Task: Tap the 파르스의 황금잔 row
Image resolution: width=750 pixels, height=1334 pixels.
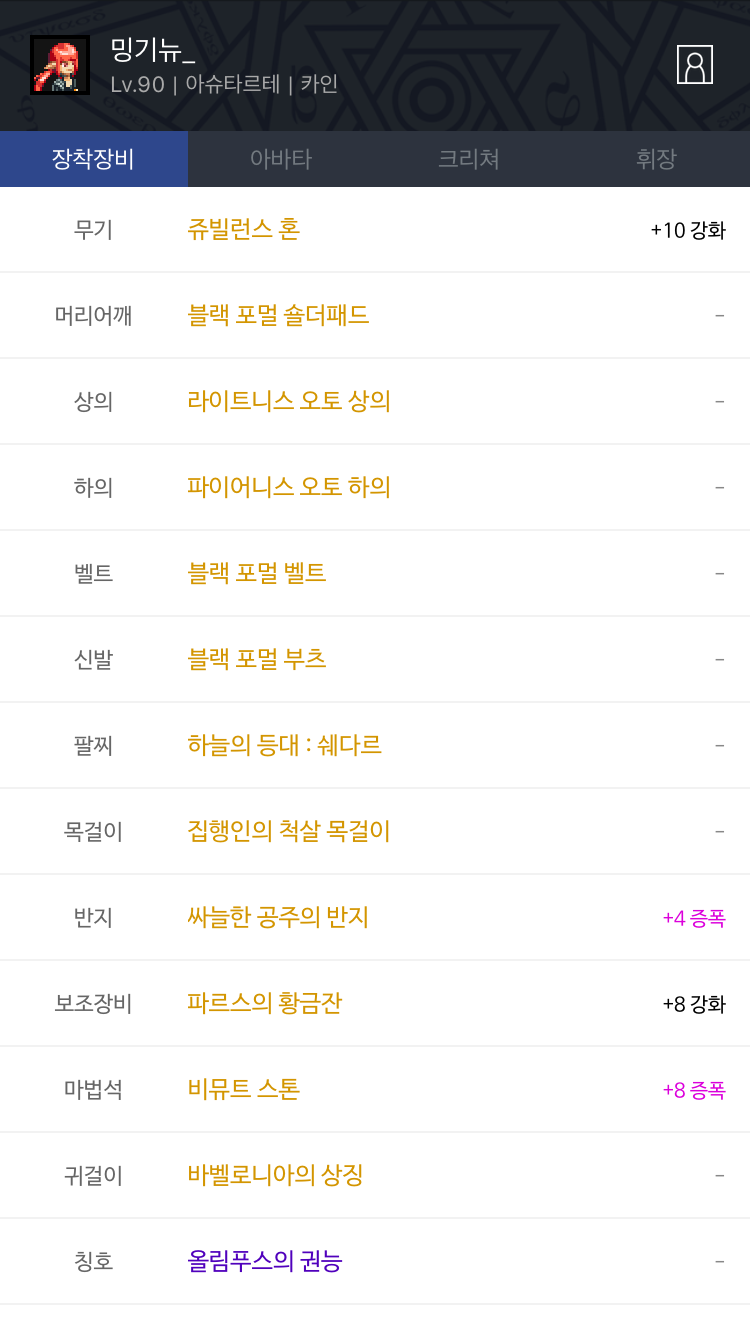Action: pos(265,1004)
